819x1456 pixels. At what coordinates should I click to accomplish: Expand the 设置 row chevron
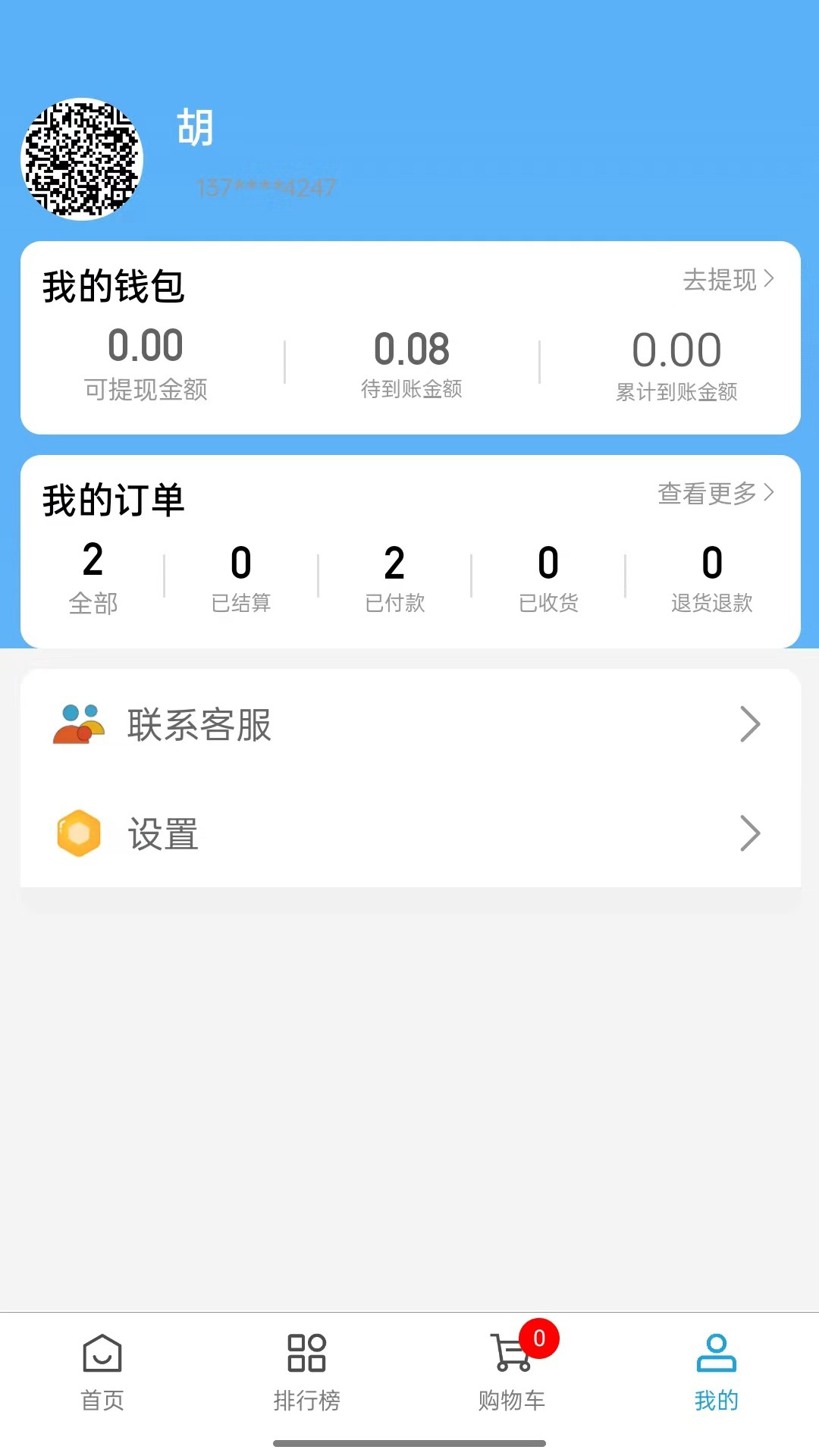pos(749,833)
